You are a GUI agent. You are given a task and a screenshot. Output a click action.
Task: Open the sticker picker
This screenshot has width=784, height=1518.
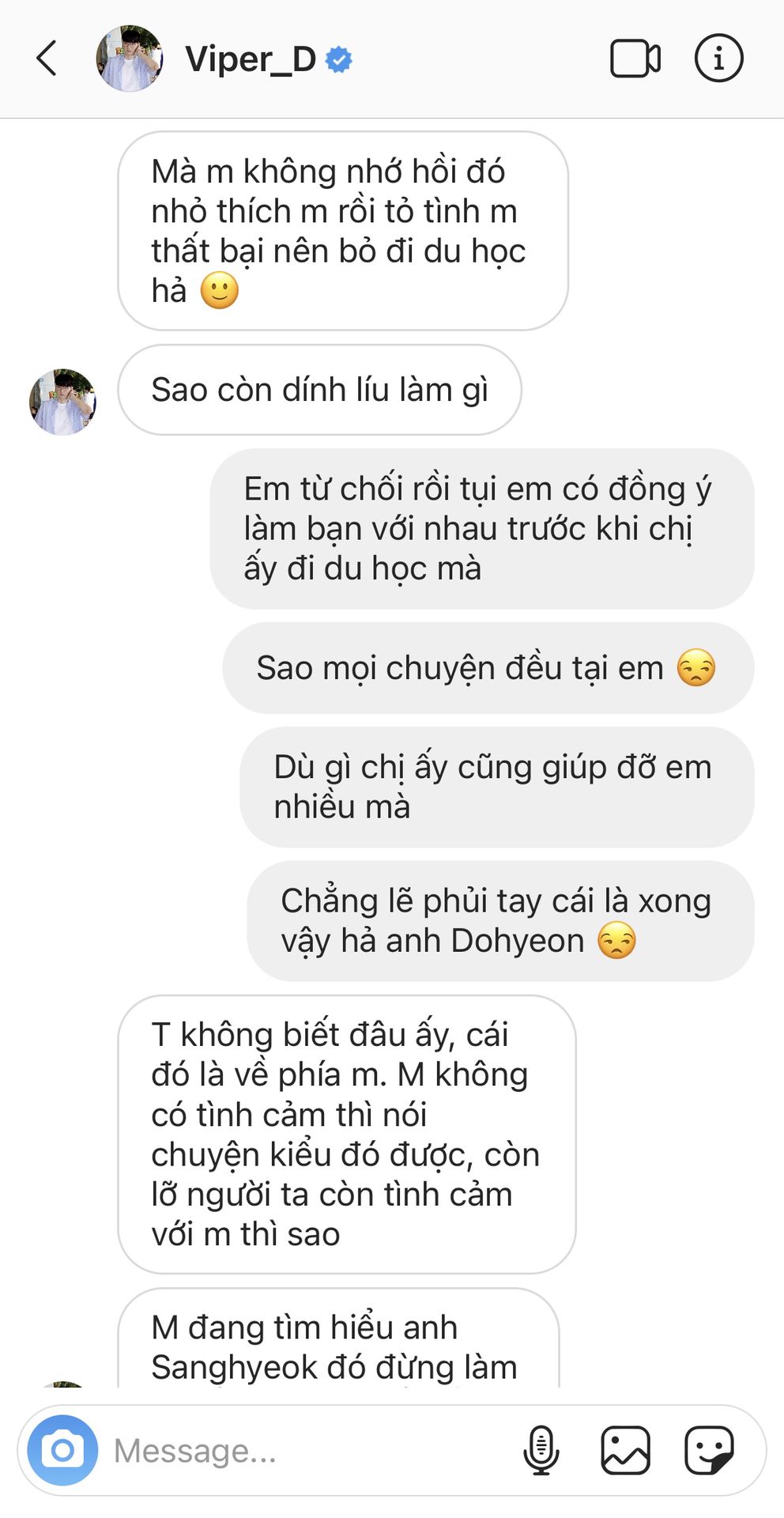click(709, 1450)
